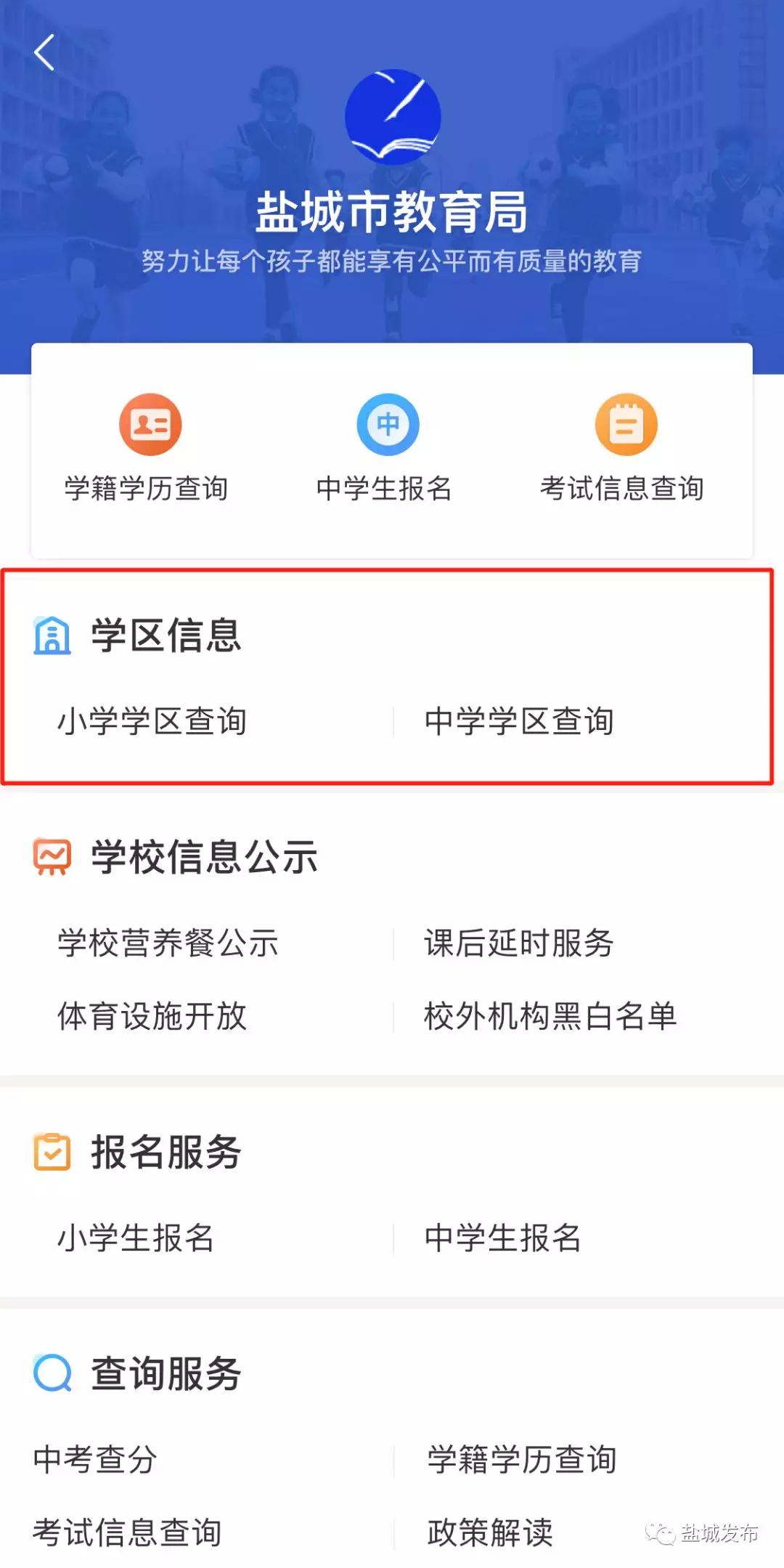Open 政策解读

(490, 1532)
